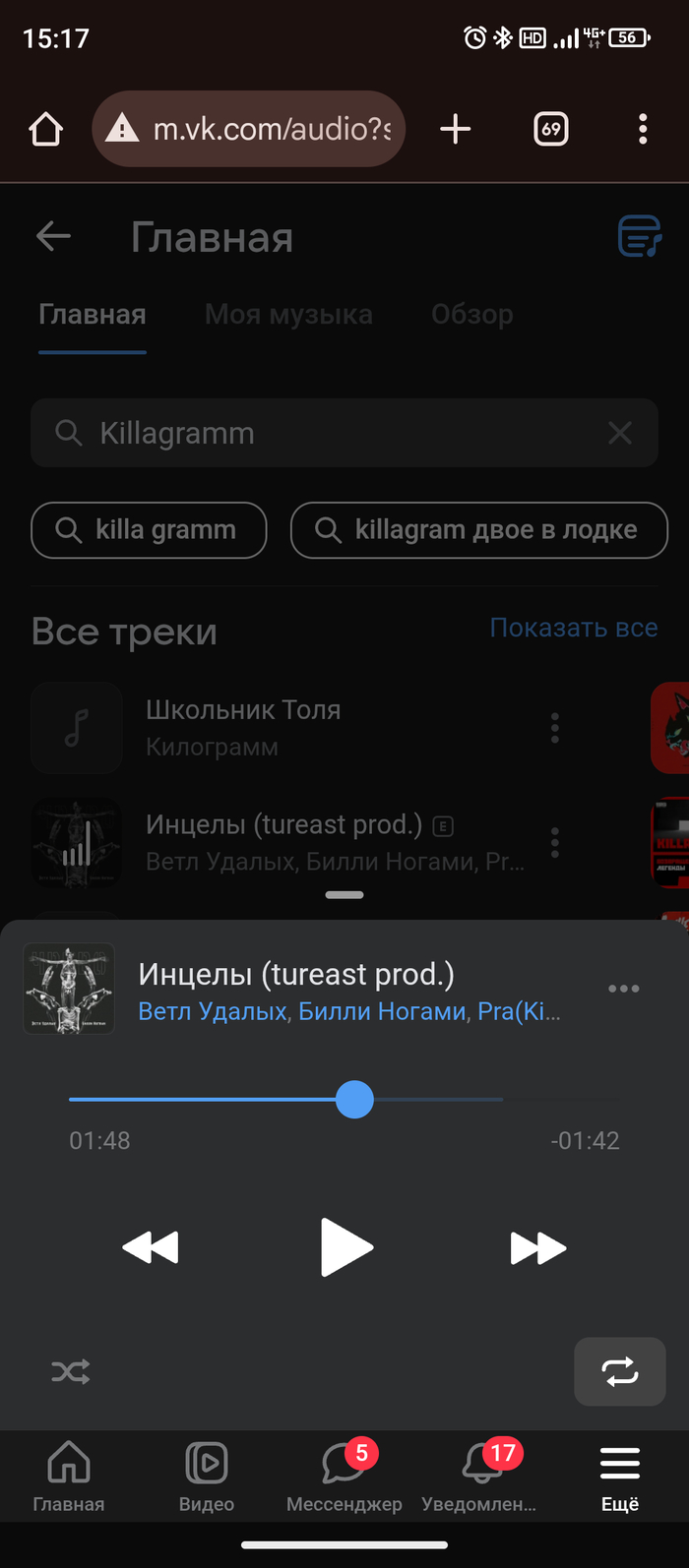Open the player's album cover art
689x1568 pixels.
click(x=69, y=989)
